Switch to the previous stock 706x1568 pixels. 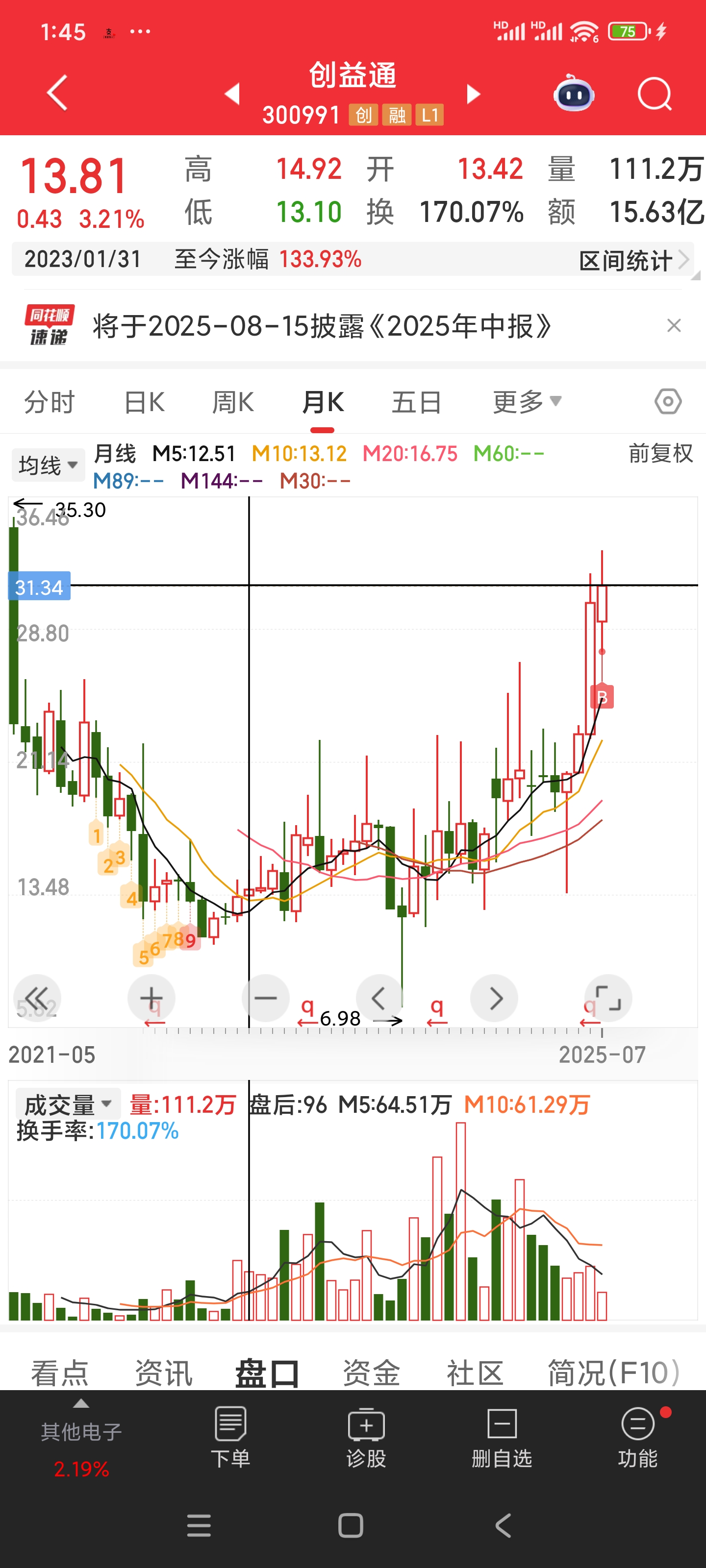click(x=232, y=94)
